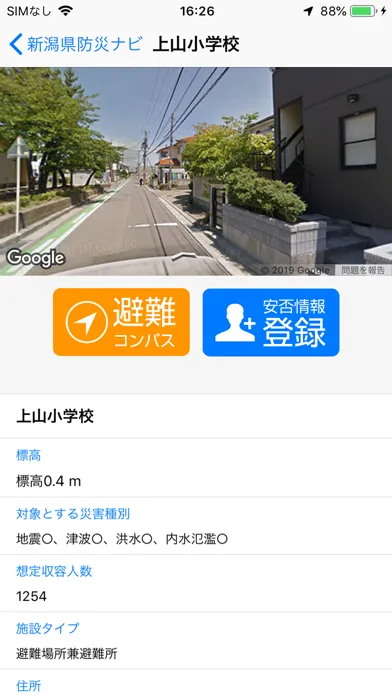The width and height of the screenshot is (392, 696).
Task: Report a problem via 問題を報告
Action: [x=363, y=270]
